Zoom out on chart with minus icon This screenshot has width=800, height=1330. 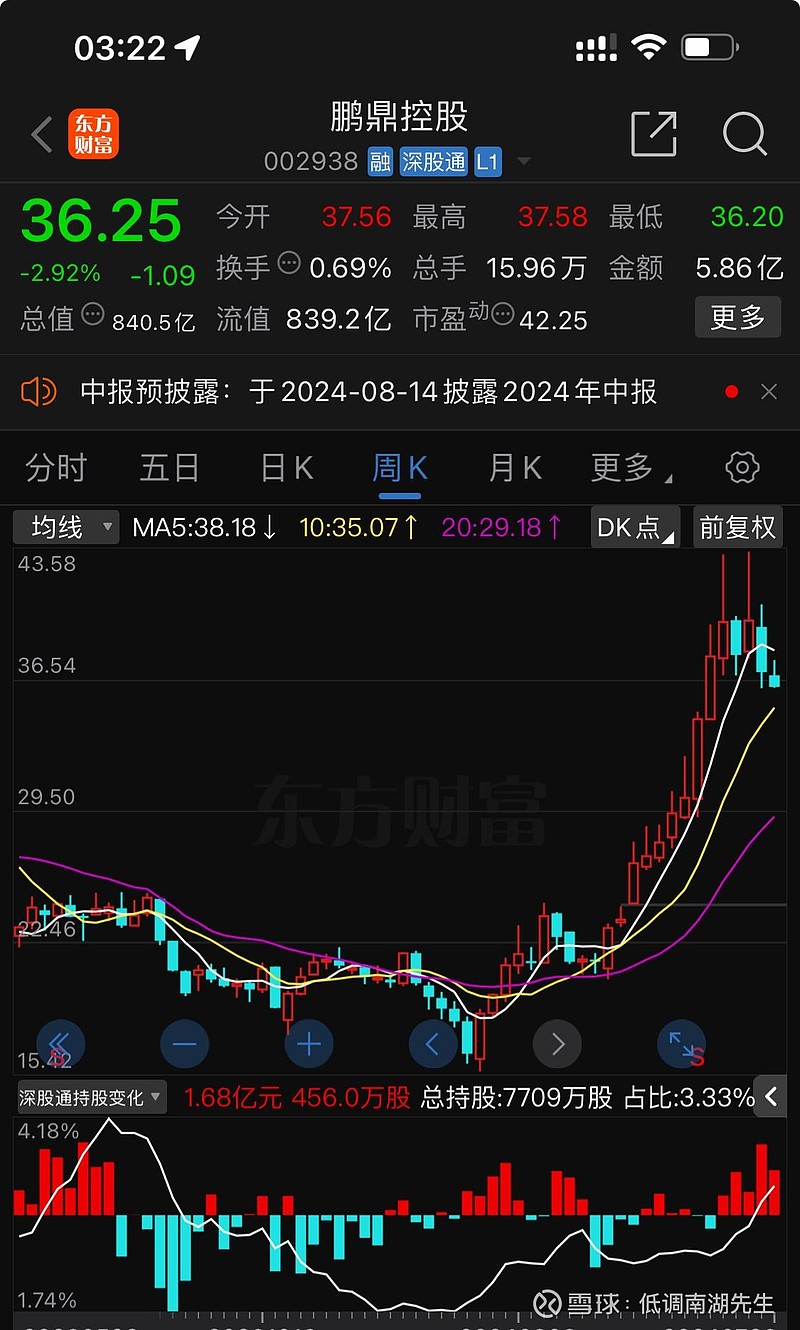pos(184,1043)
